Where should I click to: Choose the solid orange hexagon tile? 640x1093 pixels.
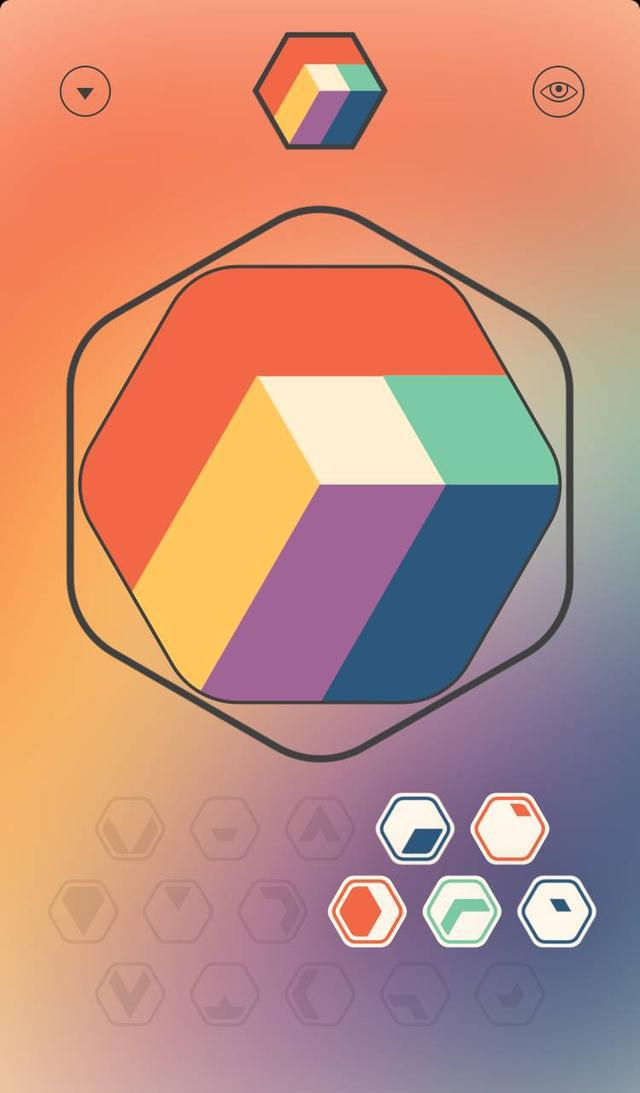pyautogui.click(x=367, y=911)
